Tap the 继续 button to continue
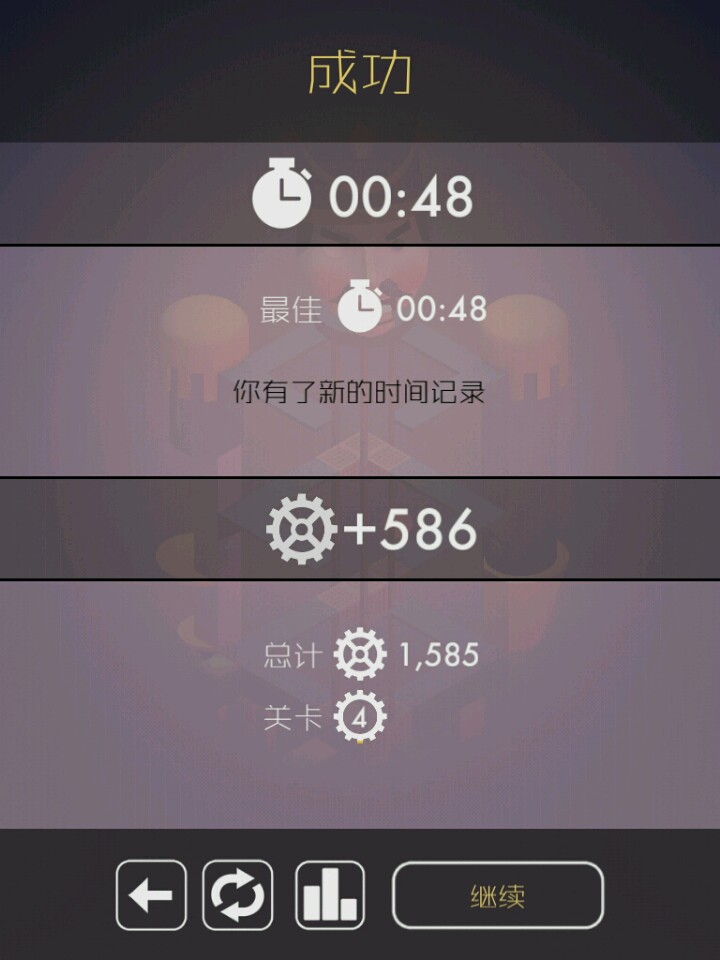720x960 pixels. [x=498, y=895]
